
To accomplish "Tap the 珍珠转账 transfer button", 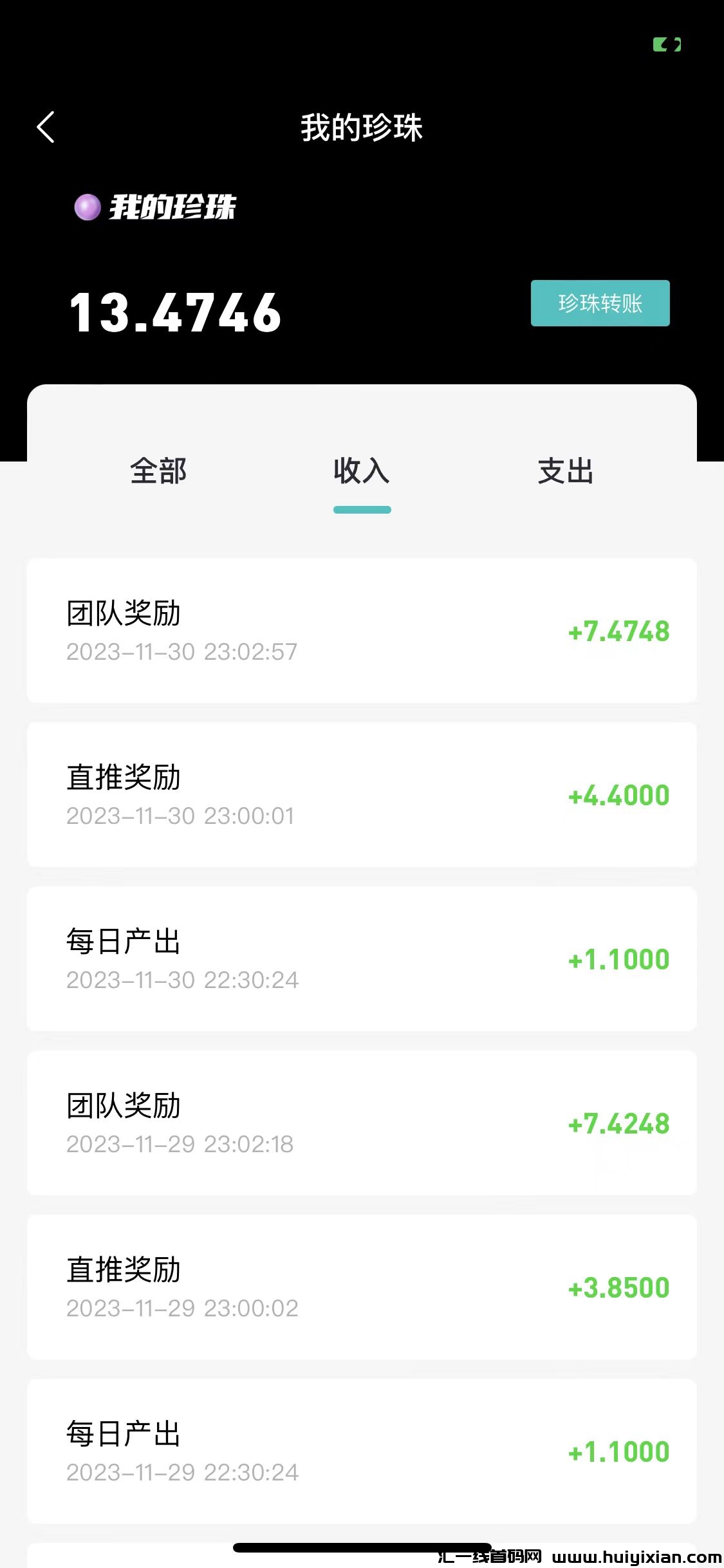I will tap(600, 303).
